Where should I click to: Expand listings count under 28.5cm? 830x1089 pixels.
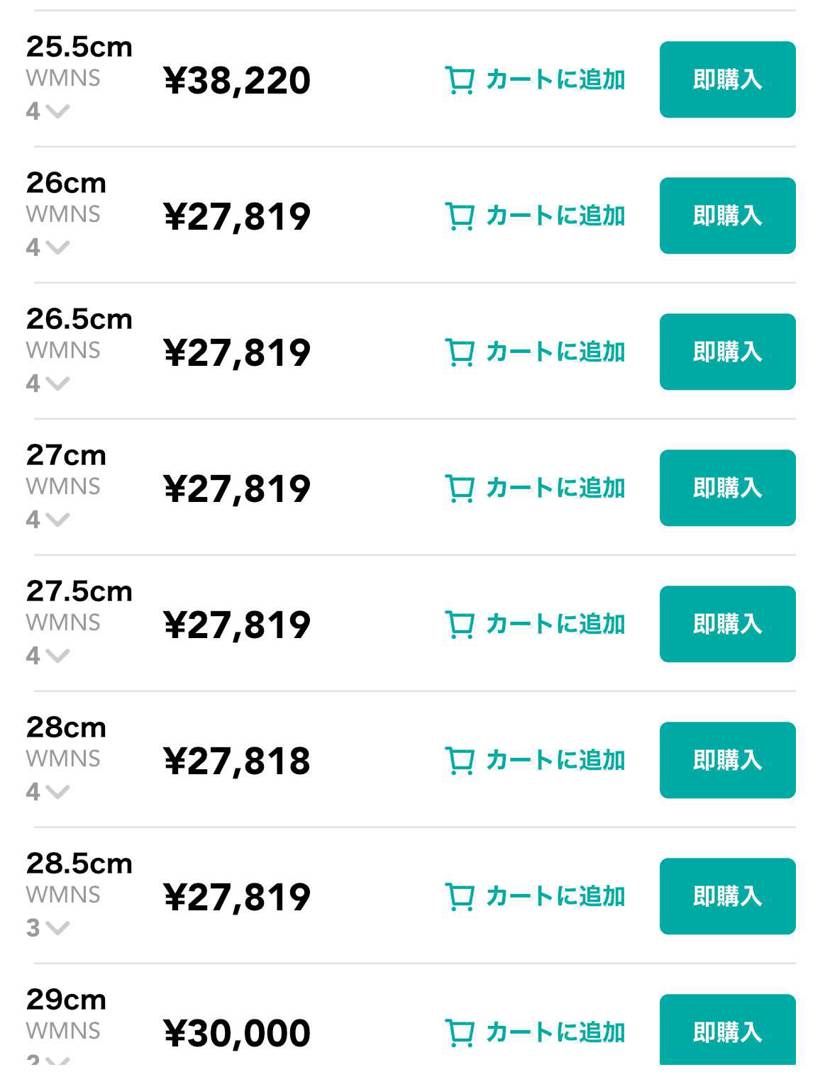[x=48, y=928]
